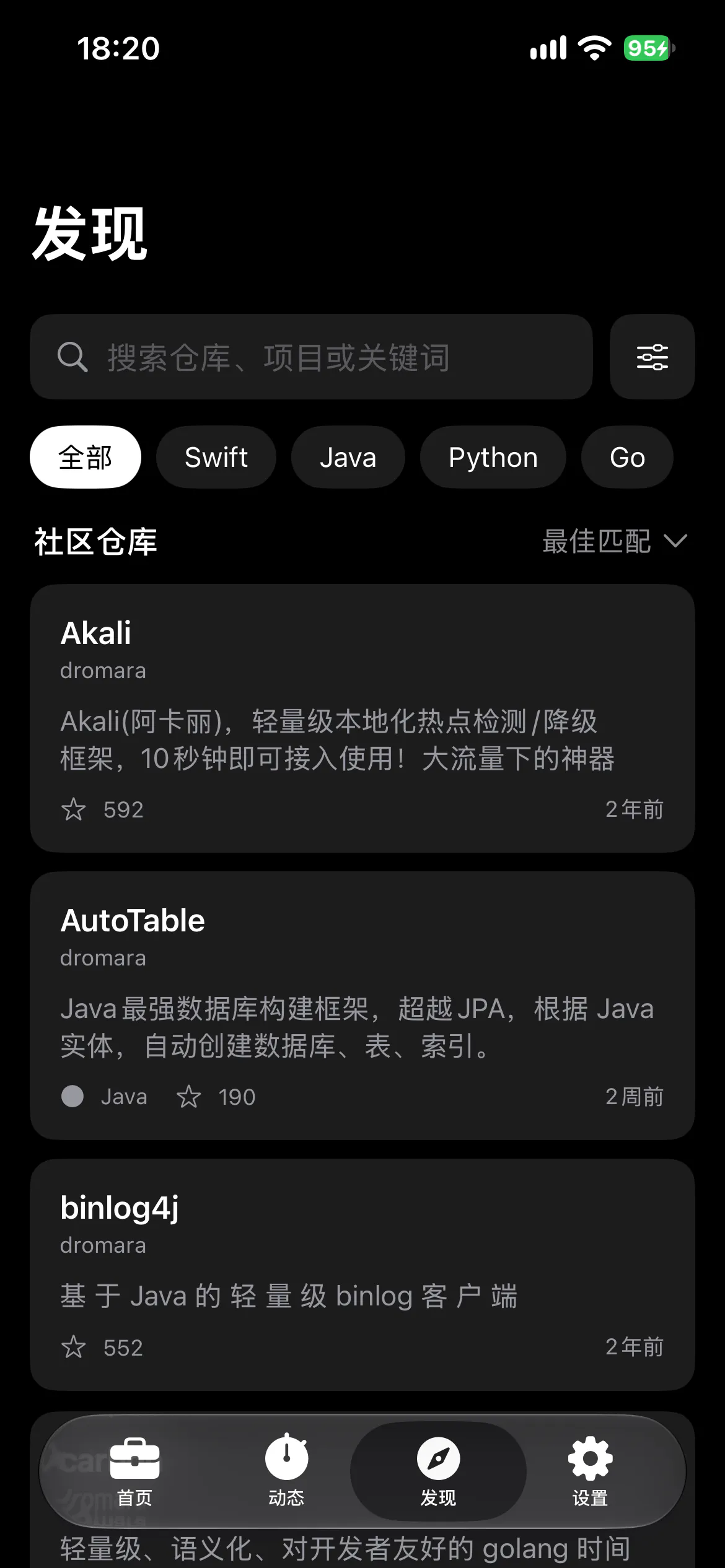
Task: Choose the Python filter chip
Action: tap(493, 457)
